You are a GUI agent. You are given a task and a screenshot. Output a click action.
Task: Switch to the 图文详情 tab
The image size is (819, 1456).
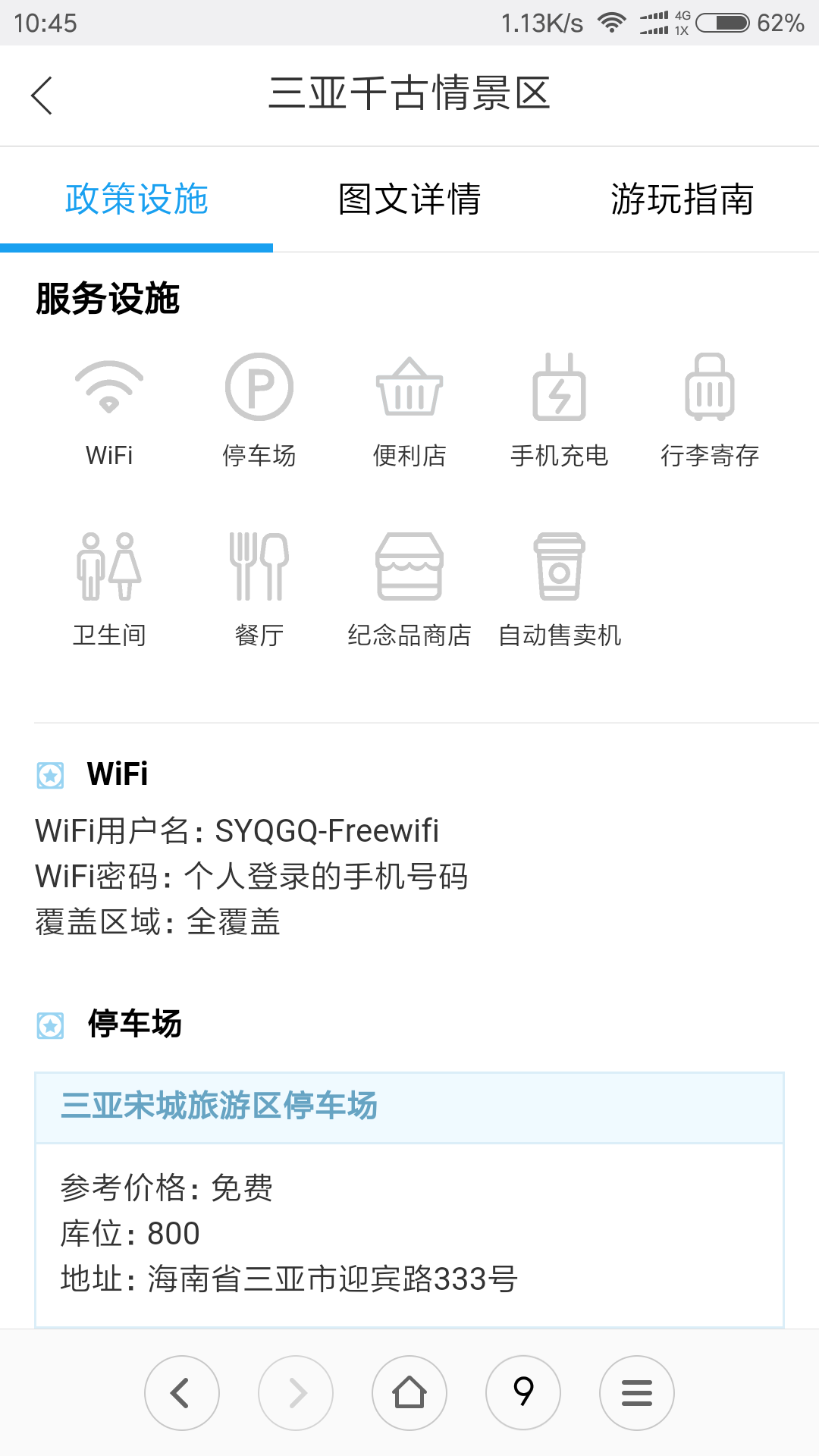[x=409, y=199]
